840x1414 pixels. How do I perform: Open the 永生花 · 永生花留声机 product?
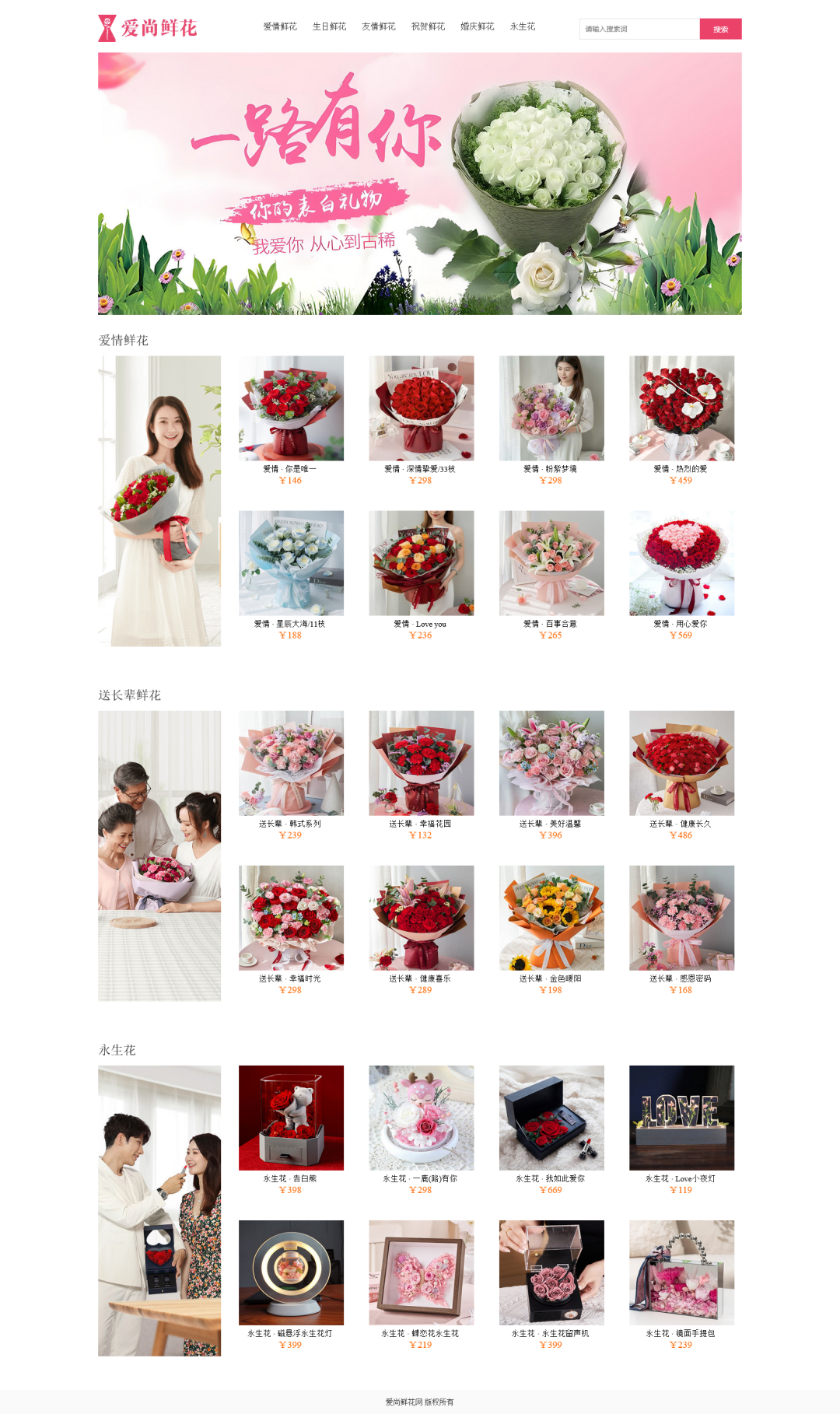tap(551, 1272)
